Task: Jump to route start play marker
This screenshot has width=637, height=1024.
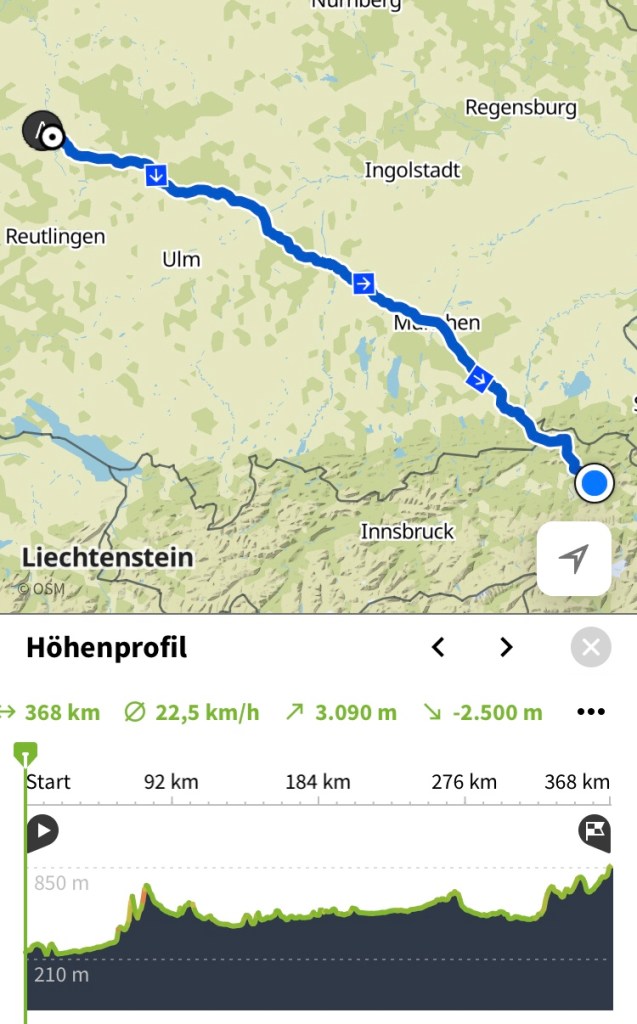Action: 42,832
